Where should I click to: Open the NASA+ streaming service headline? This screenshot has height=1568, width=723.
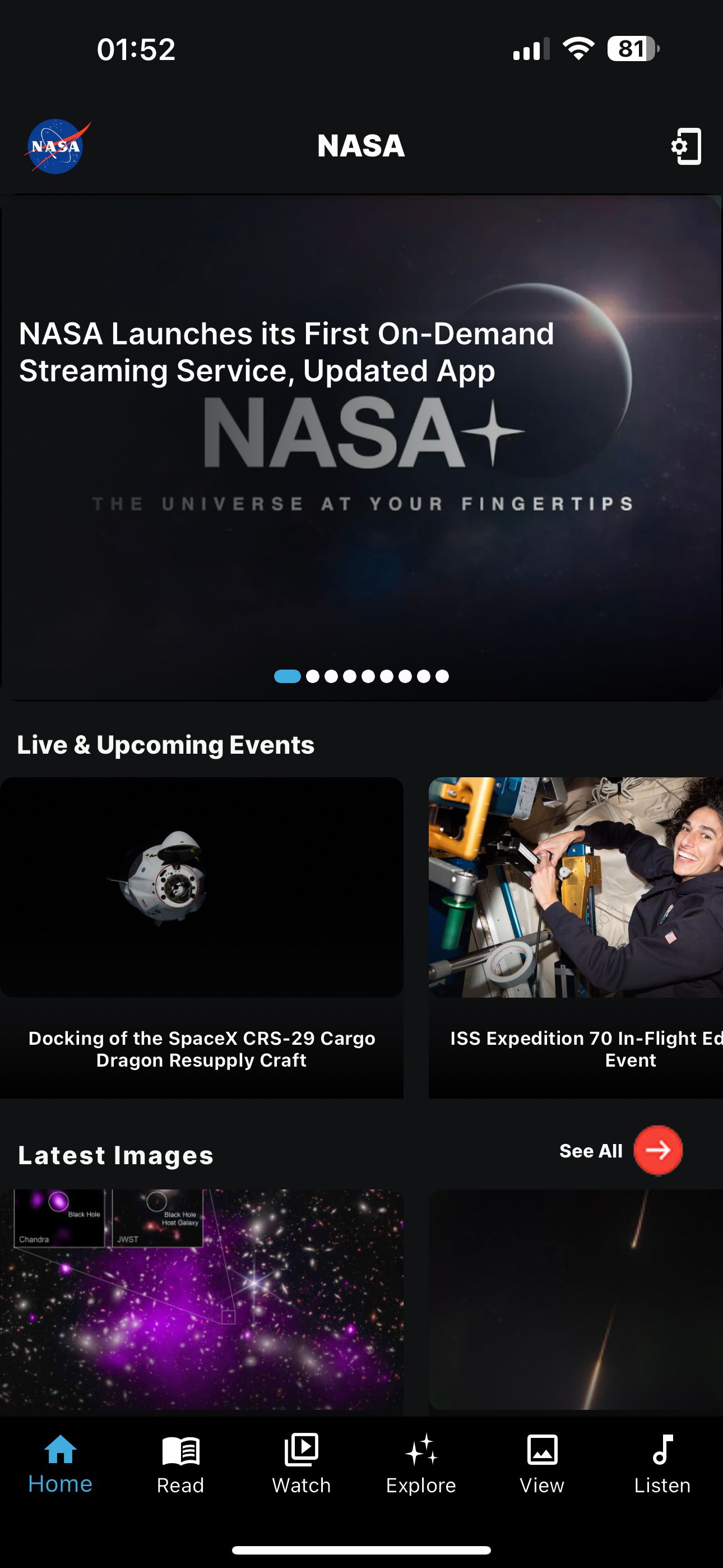[x=286, y=353]
